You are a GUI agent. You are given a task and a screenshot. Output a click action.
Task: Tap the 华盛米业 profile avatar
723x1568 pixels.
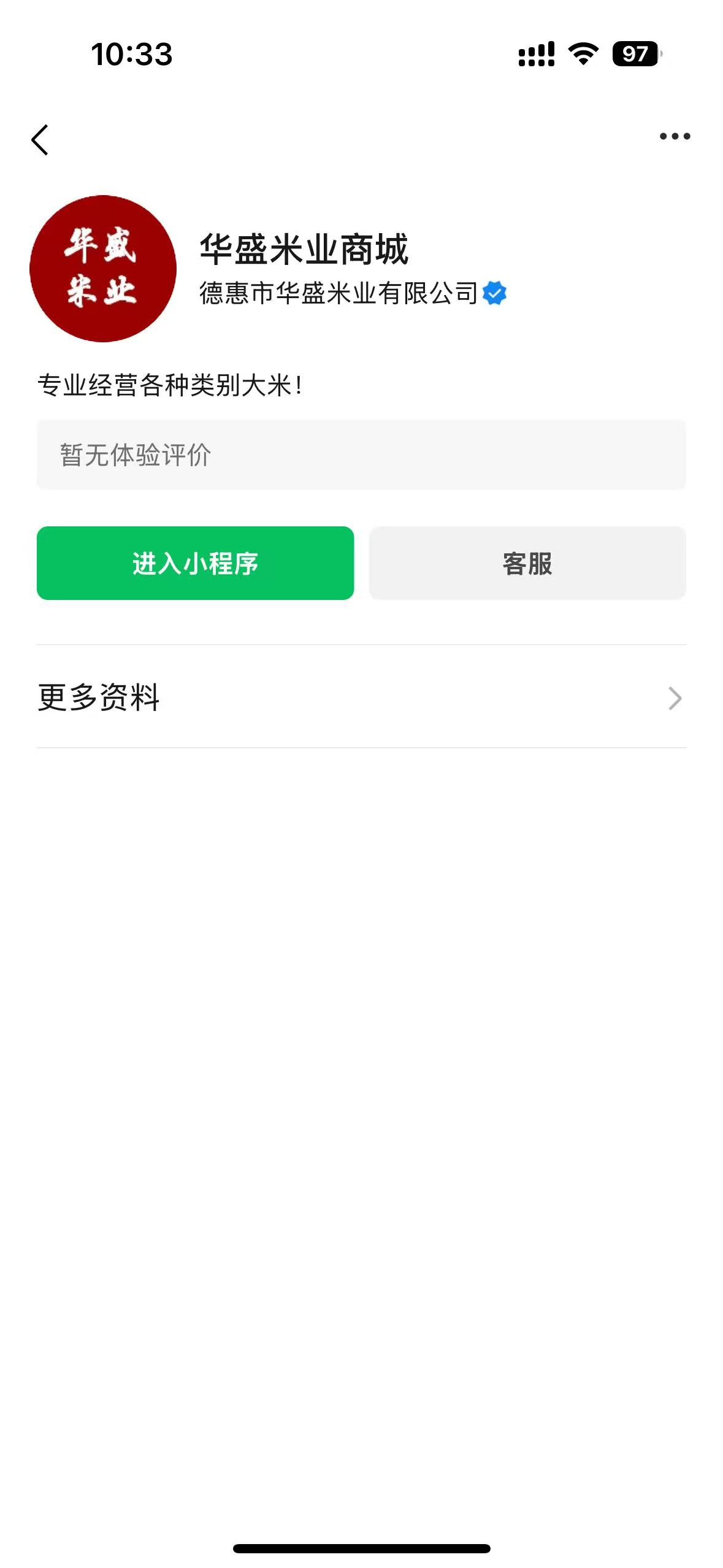point(103,269)
